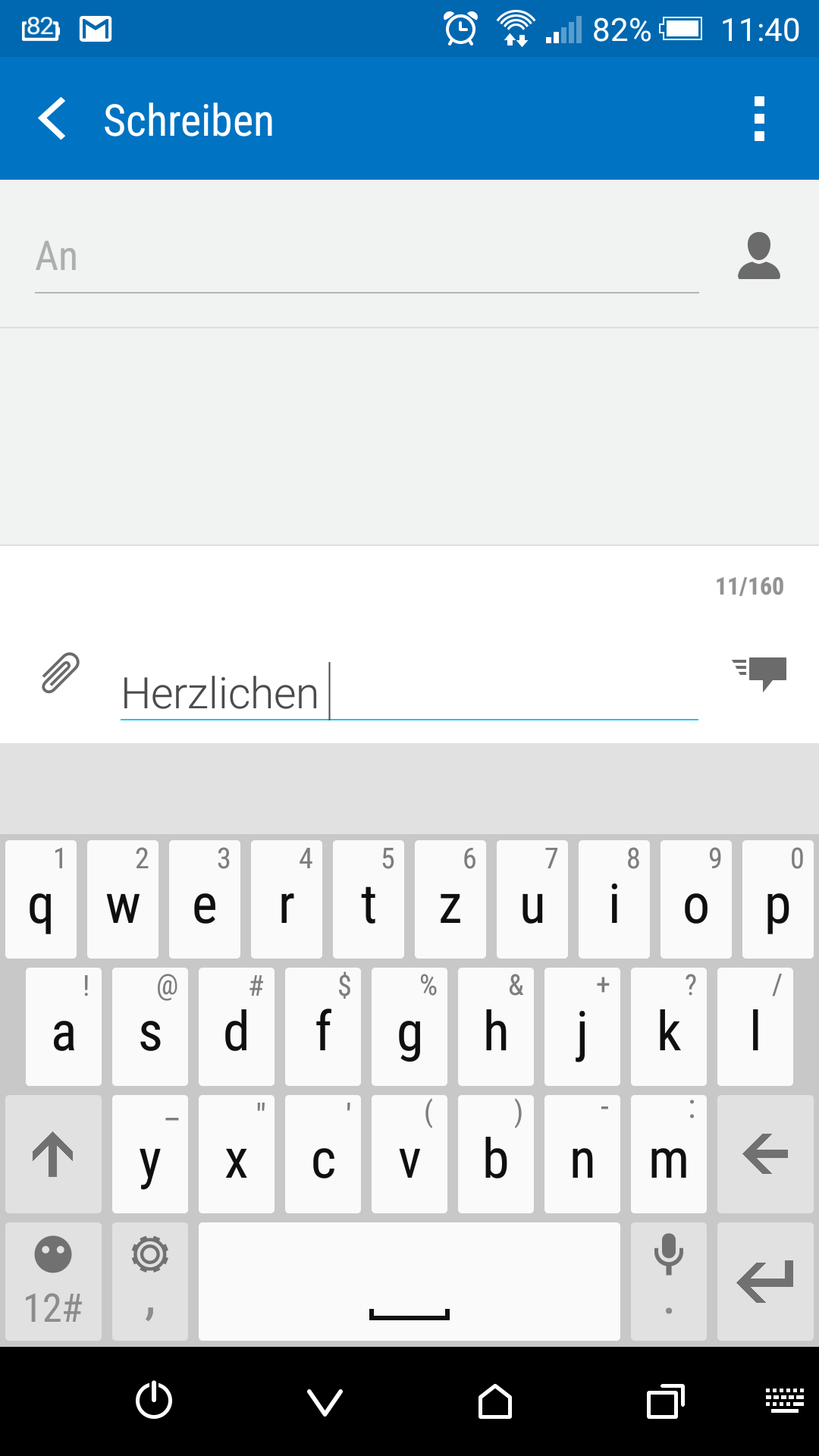Tap the backspace key
819x1456 pixels.
click(765, 1154)
